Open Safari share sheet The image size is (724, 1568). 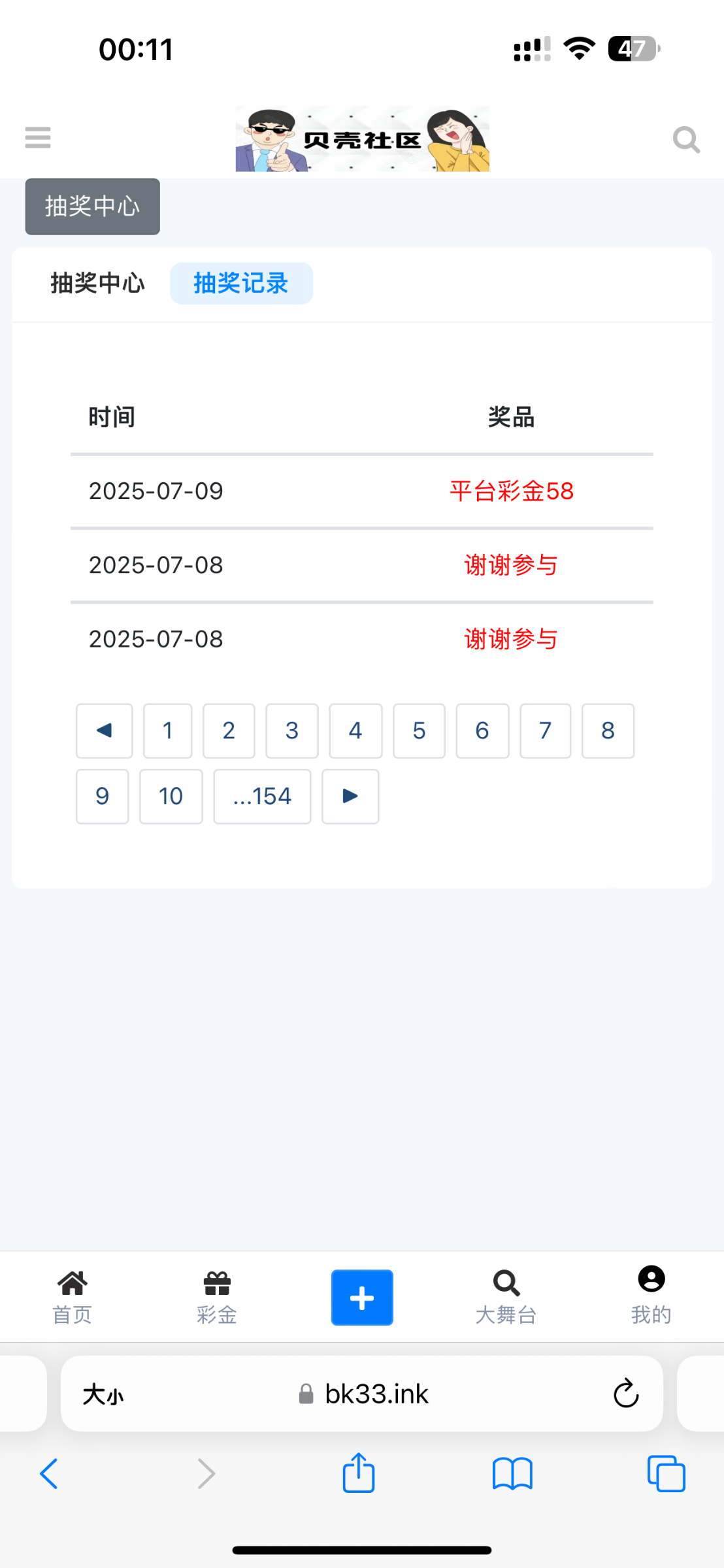[357, 1473]
